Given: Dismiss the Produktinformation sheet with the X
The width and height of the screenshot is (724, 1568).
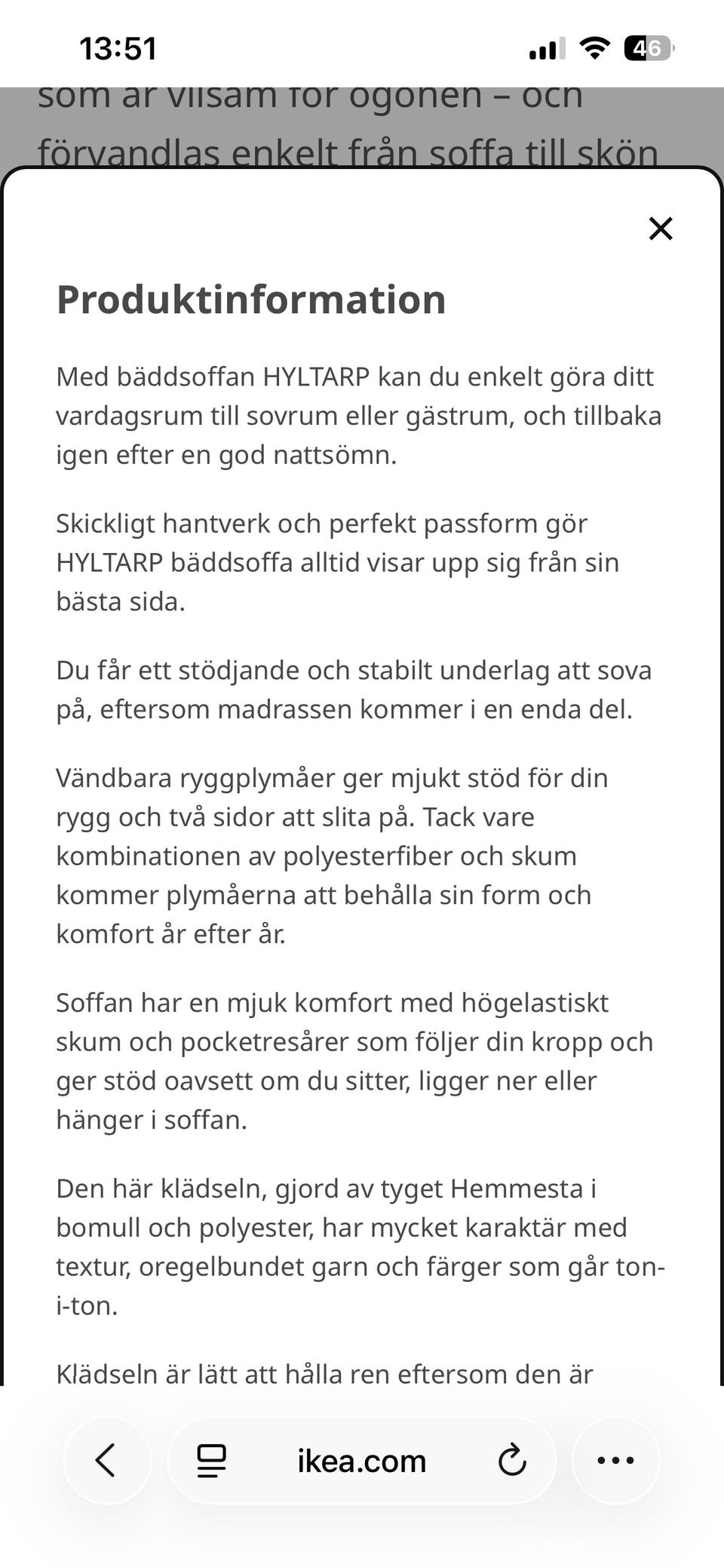Looking at the screenshot, I should [x=661, y=229].
